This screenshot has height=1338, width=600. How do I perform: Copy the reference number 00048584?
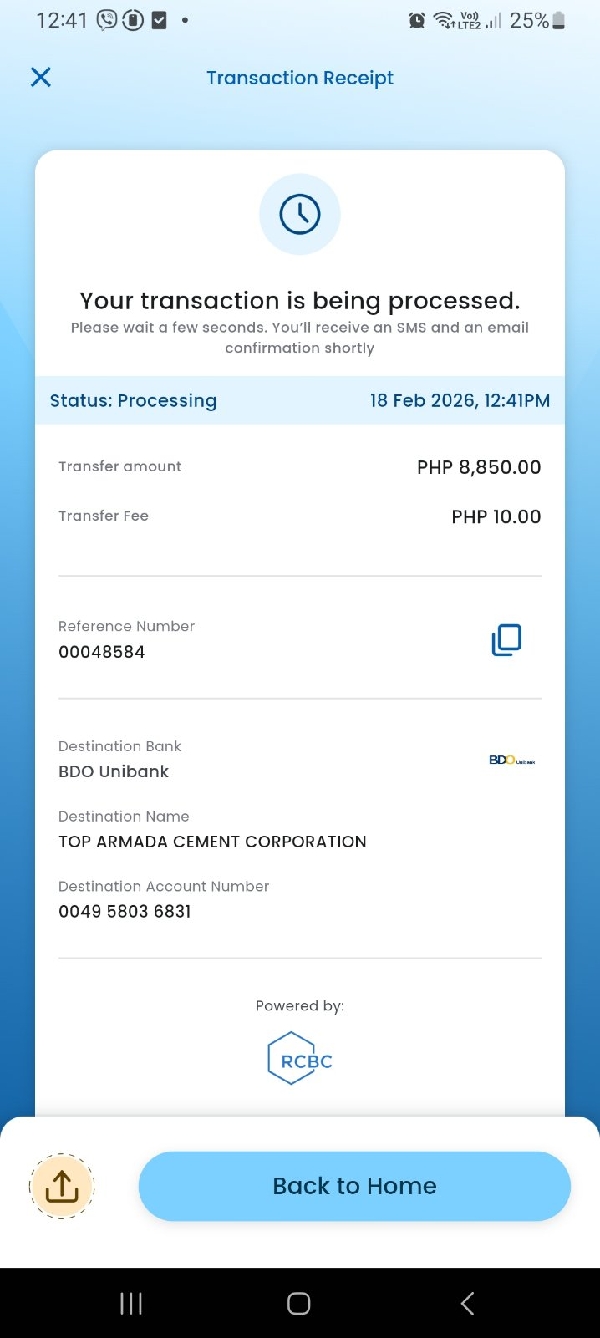pyautogui.click(x=506, y=640)
